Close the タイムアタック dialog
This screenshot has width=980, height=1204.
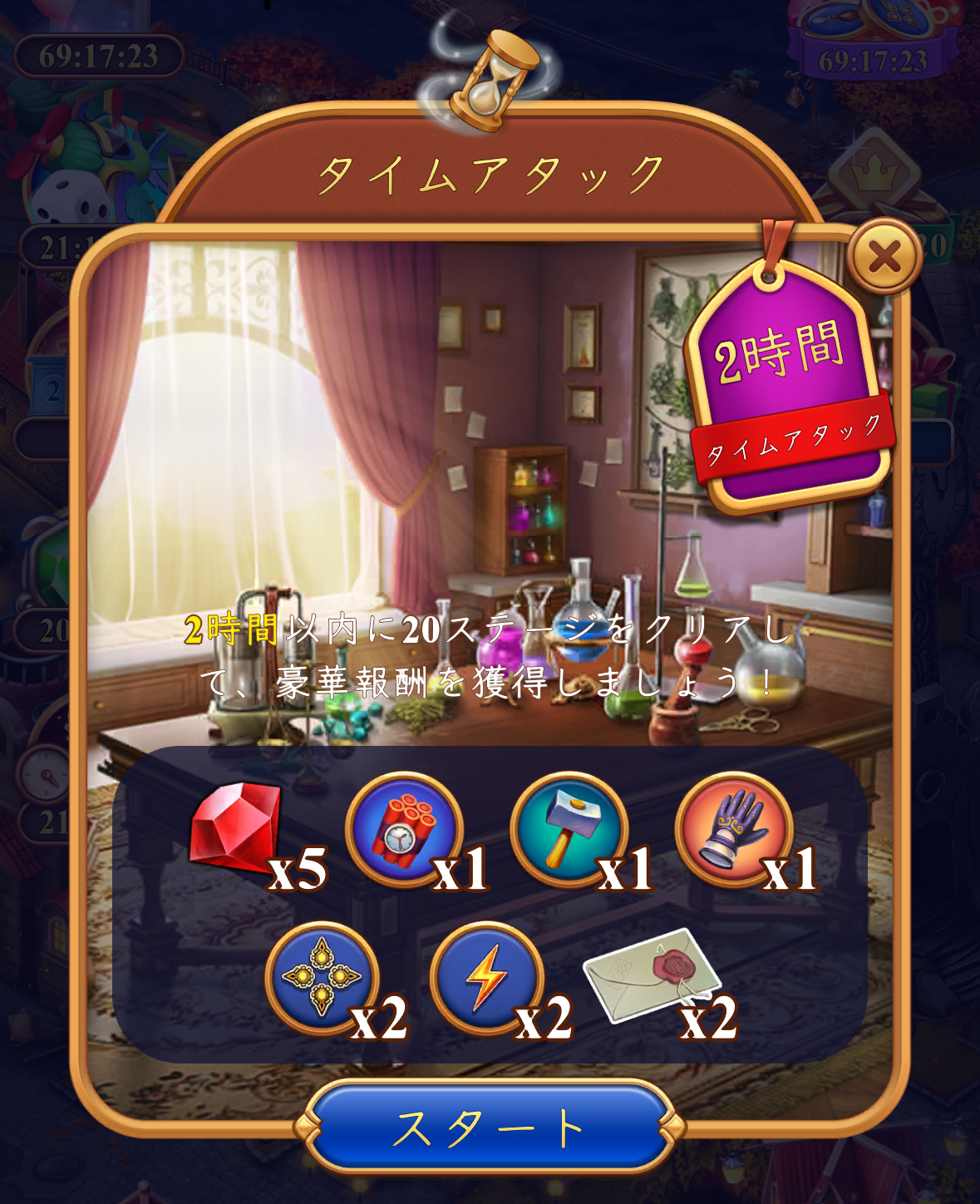coord(884,257)
